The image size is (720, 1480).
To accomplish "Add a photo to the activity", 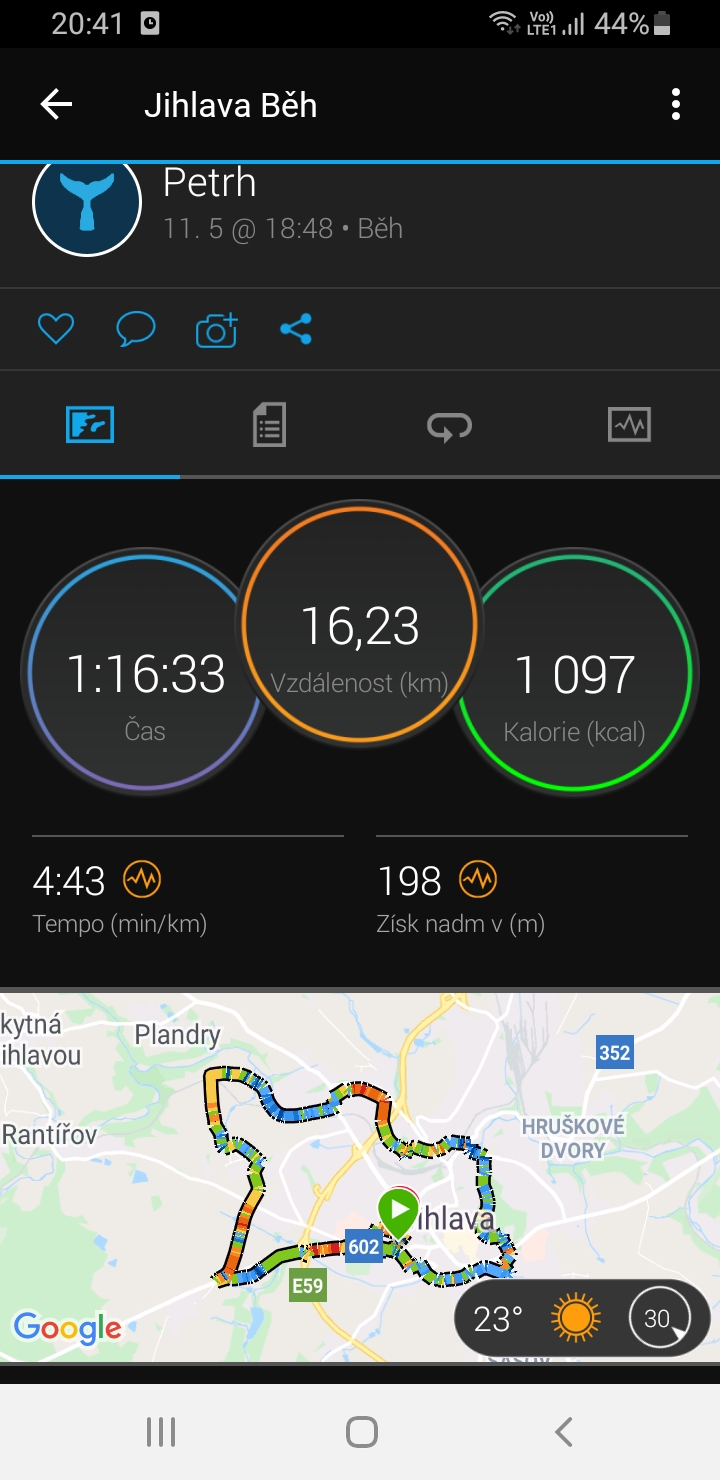I will coord(216,329).
